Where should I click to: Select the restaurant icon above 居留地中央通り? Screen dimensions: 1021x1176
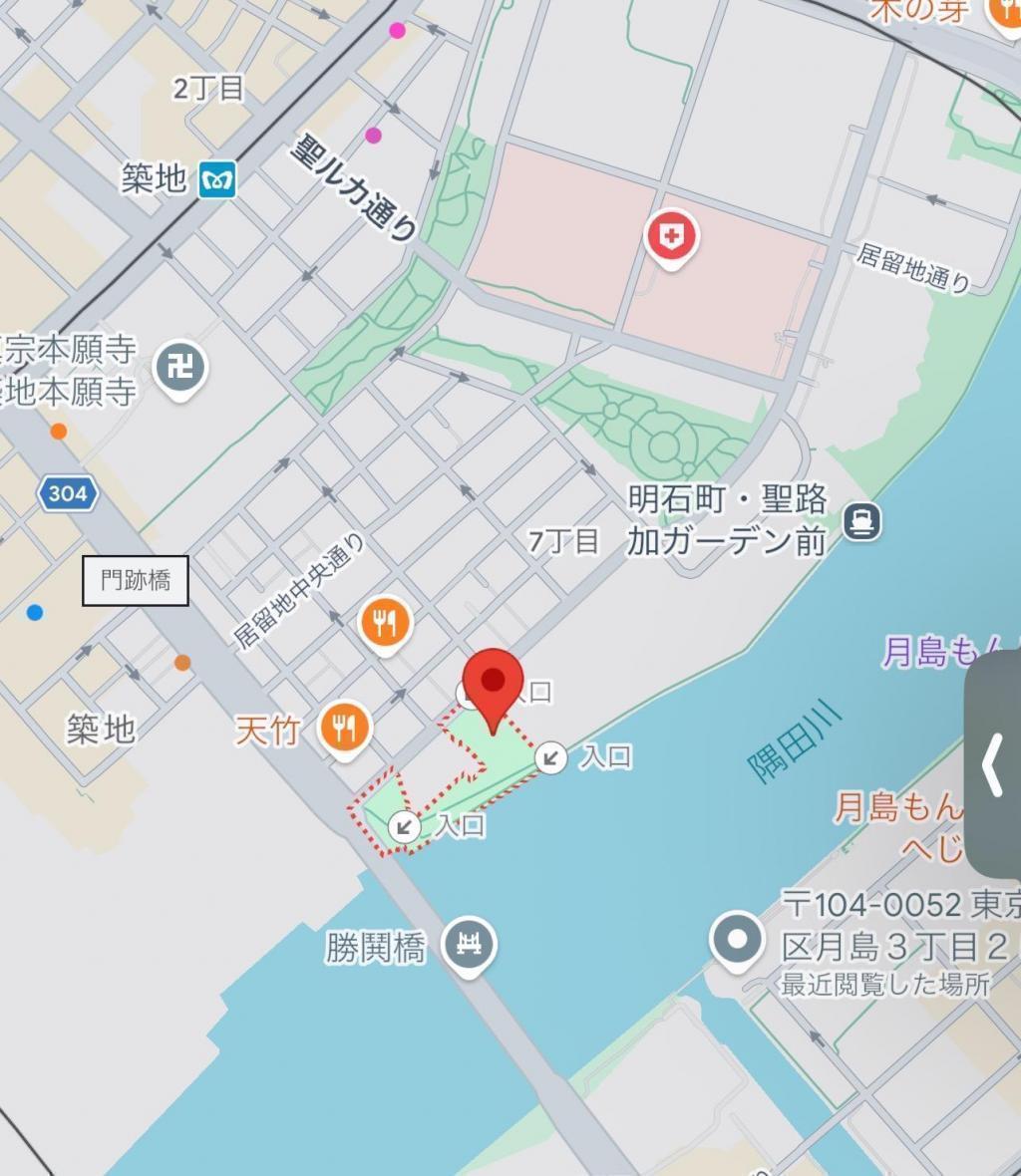pos(385,621)
